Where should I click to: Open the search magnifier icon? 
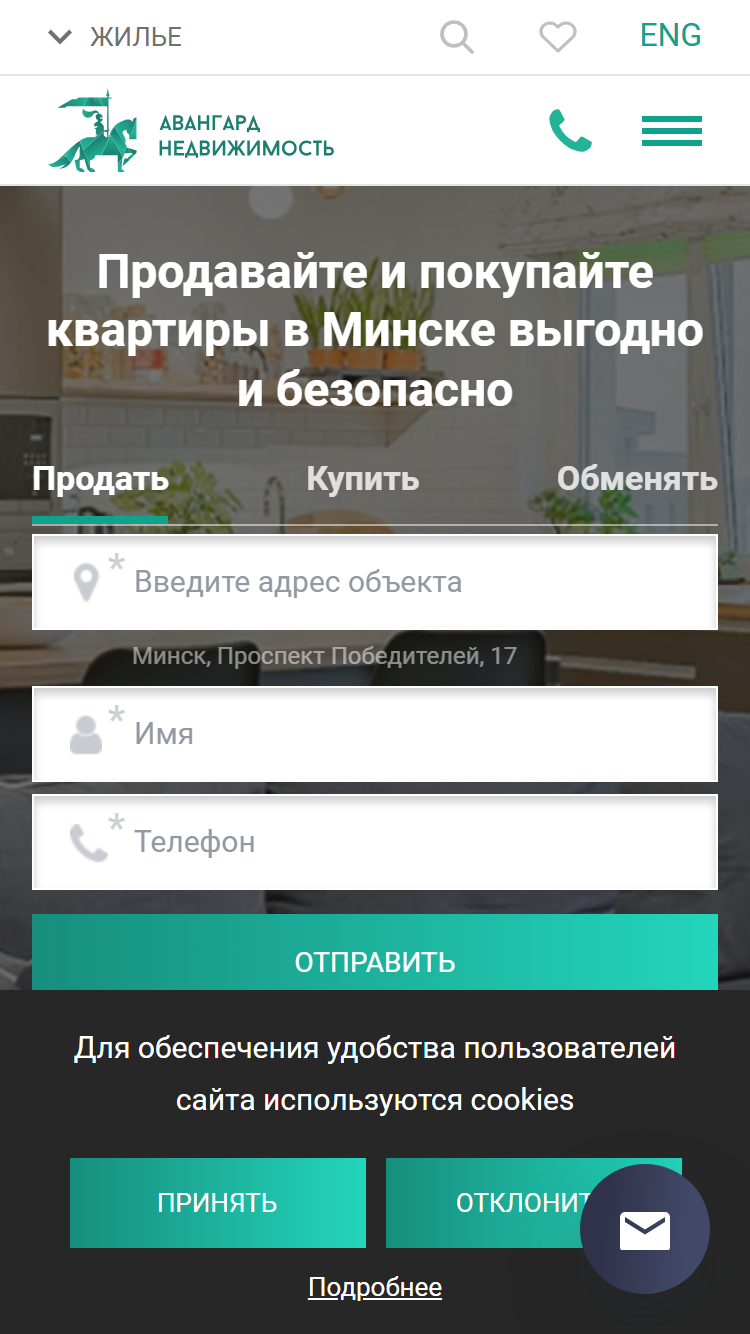pyautogui.click(x=457, y=37)
